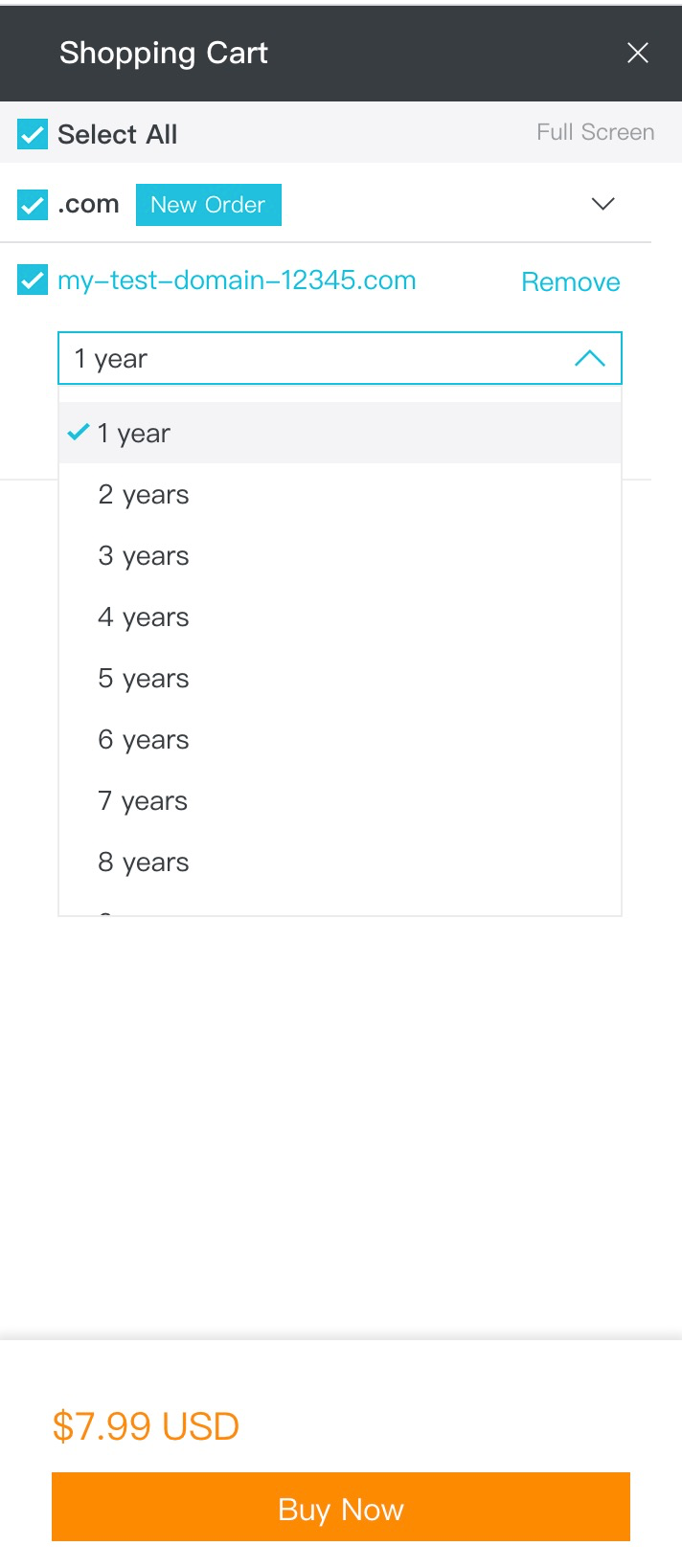682x1568 pixels.
Task: Toggle the Select All checkbox
Action: [33, 134]
